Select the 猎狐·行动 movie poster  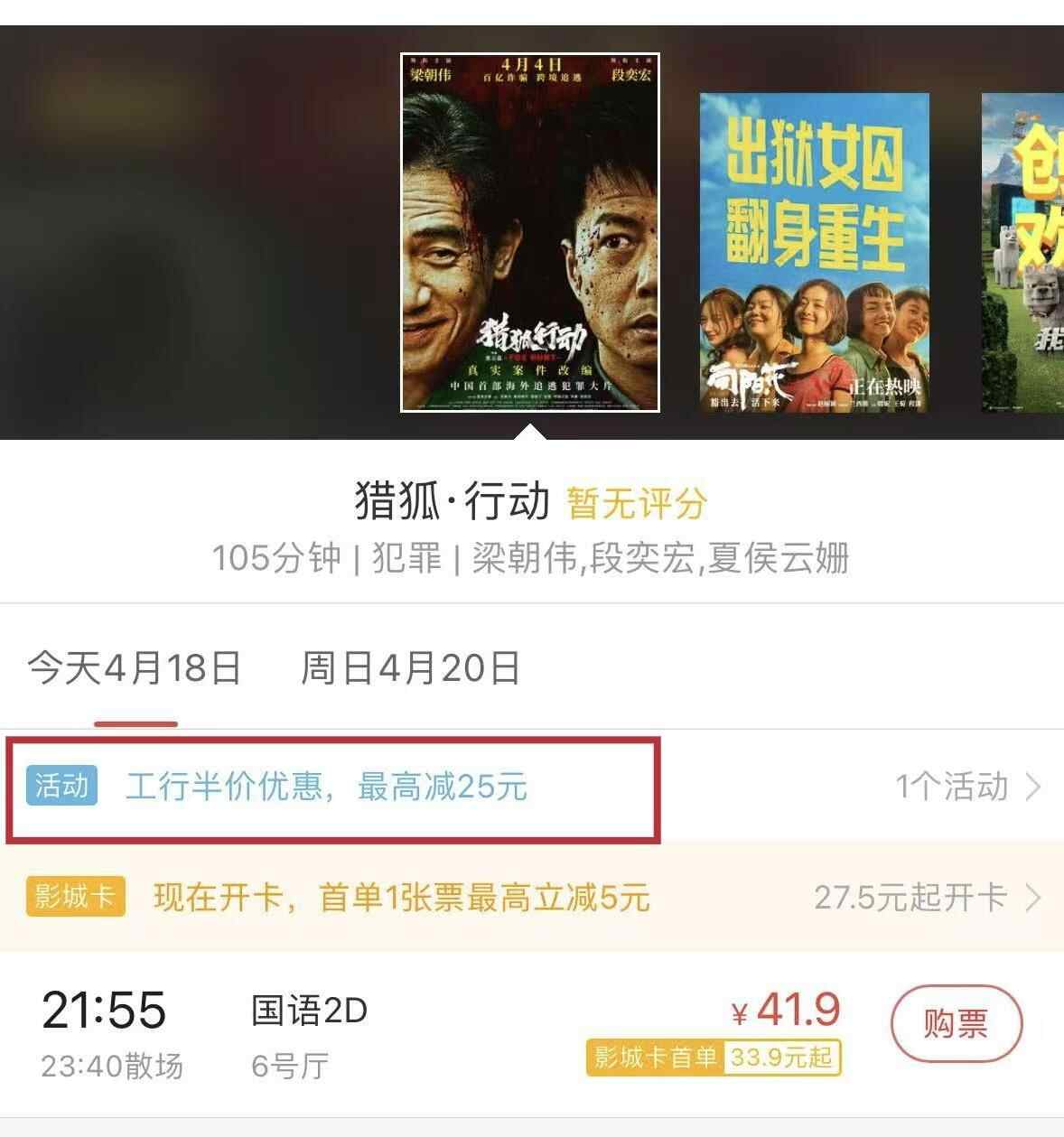(530, 233)
